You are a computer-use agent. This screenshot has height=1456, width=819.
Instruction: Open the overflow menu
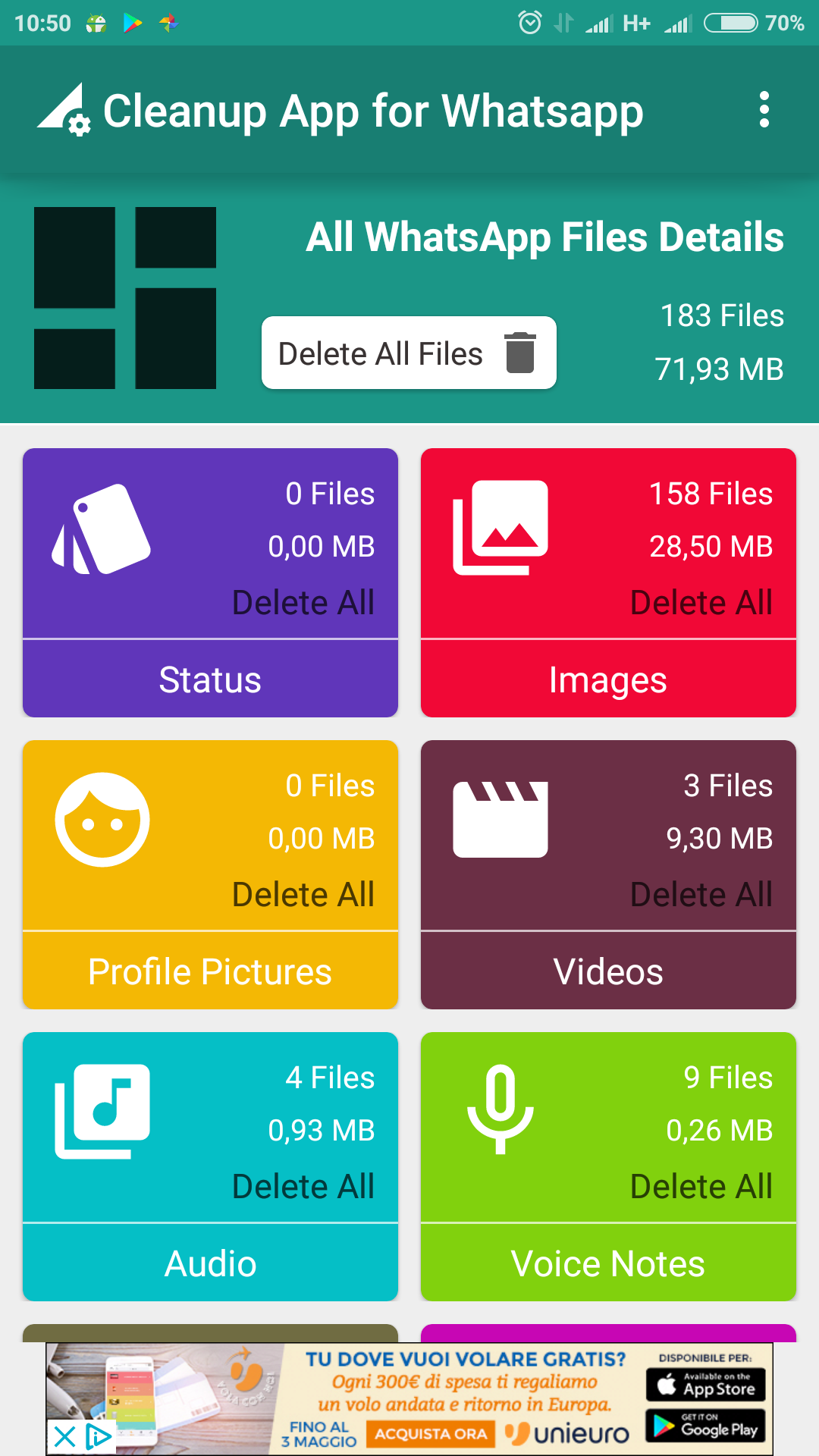[764, 111]
